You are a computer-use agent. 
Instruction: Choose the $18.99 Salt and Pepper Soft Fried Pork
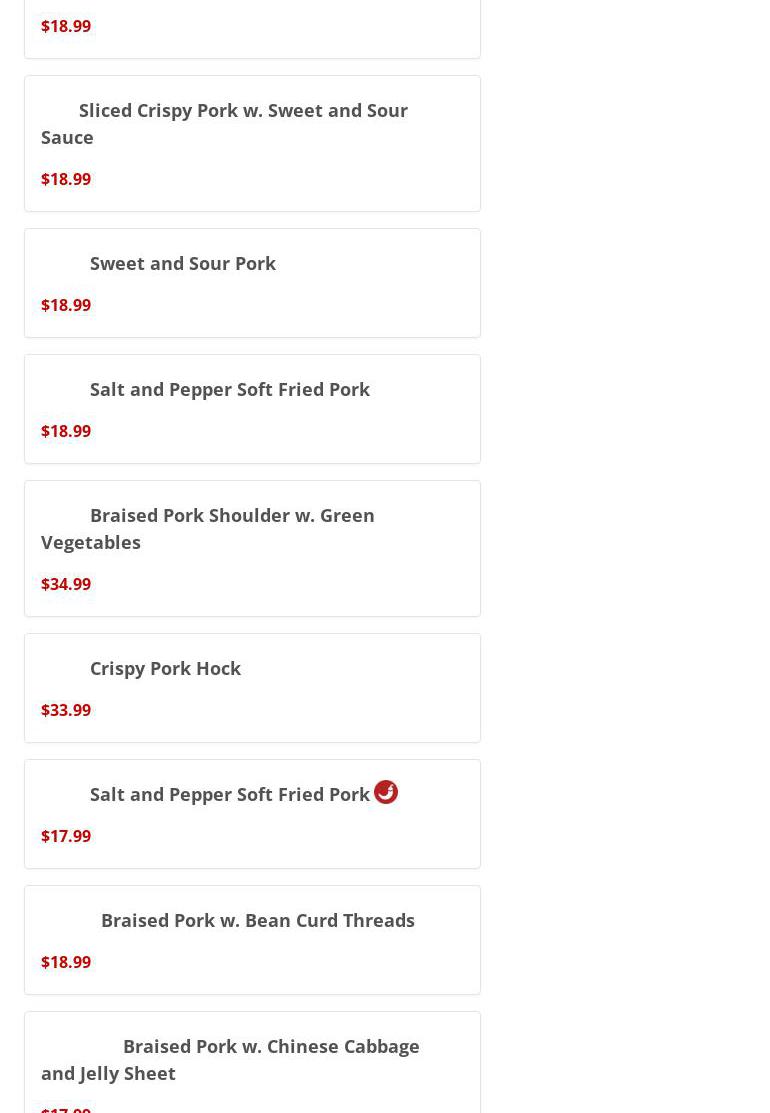tap(229, 390)
